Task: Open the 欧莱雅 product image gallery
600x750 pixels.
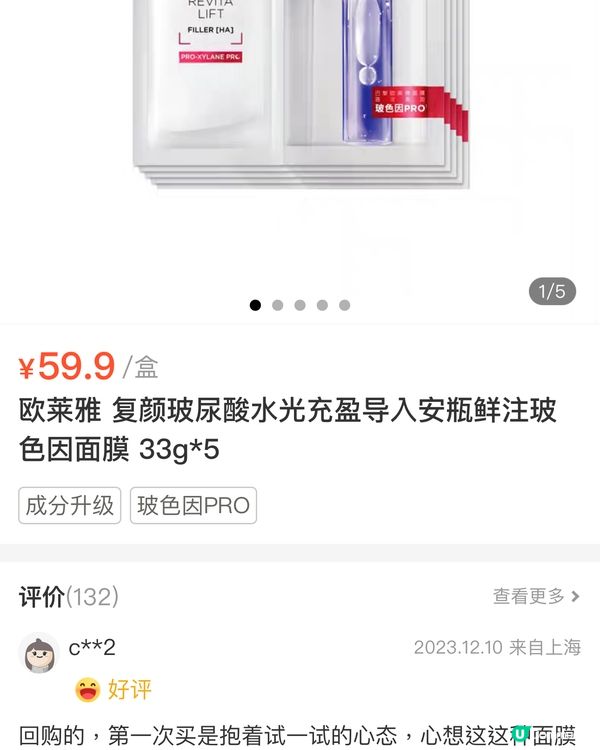Action: point(300,150)
